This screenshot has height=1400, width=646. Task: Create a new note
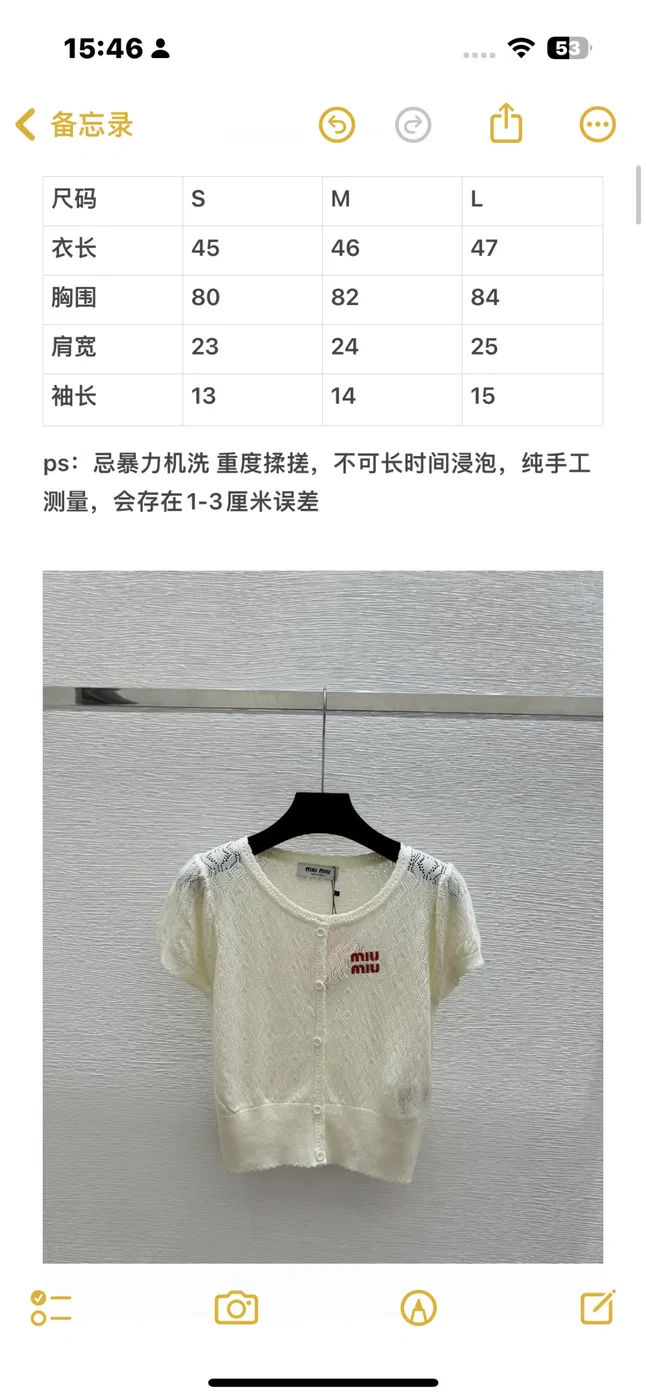(x=598, y=1306)
